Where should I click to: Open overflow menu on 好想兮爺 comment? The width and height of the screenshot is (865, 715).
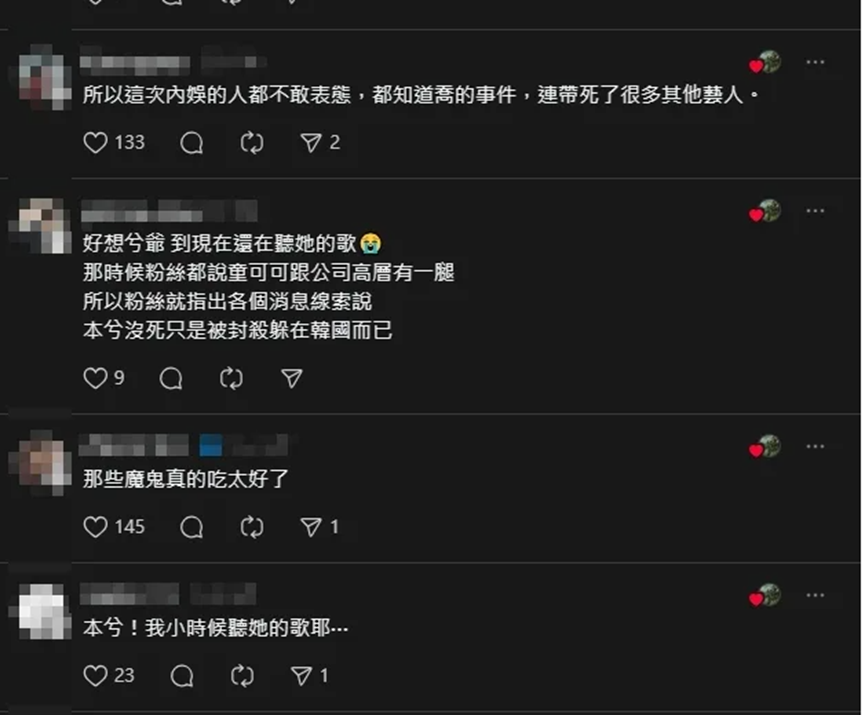point(815,211)
